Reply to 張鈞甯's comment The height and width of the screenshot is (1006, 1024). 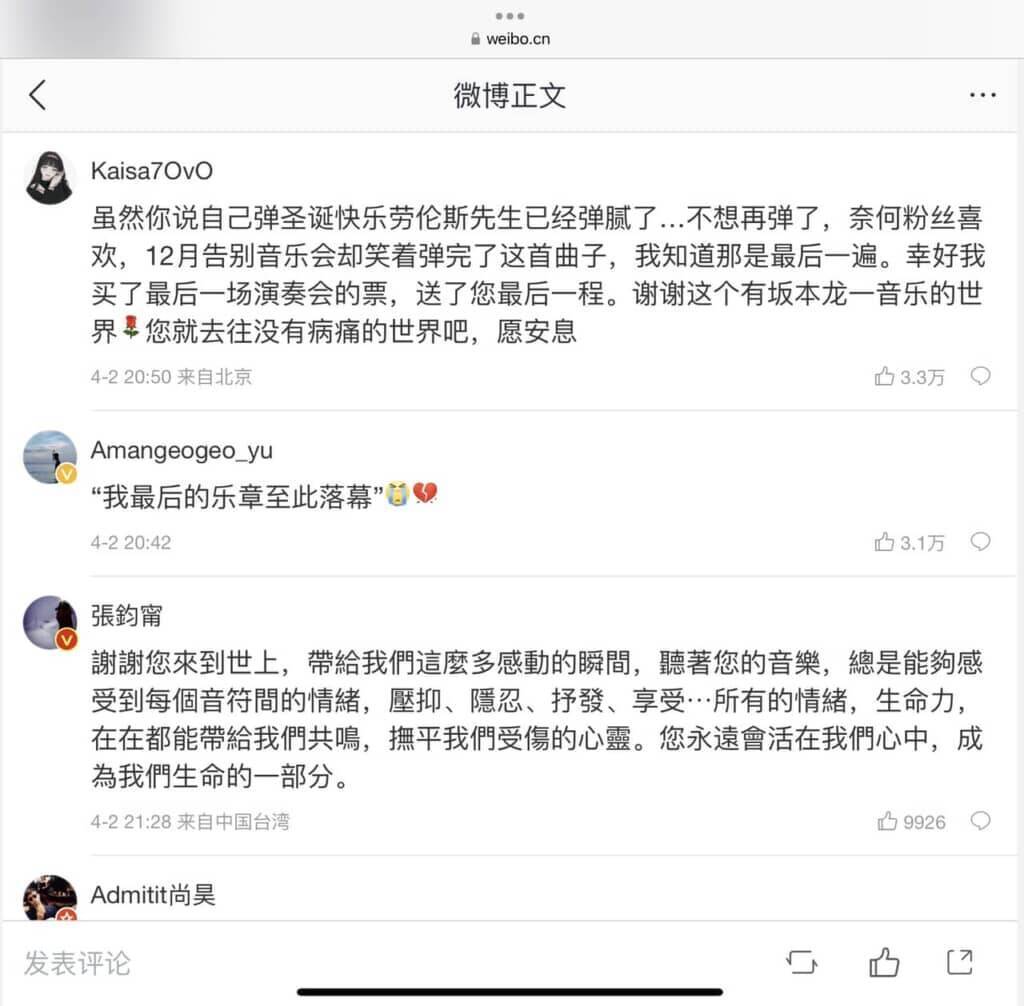point(981,821)
